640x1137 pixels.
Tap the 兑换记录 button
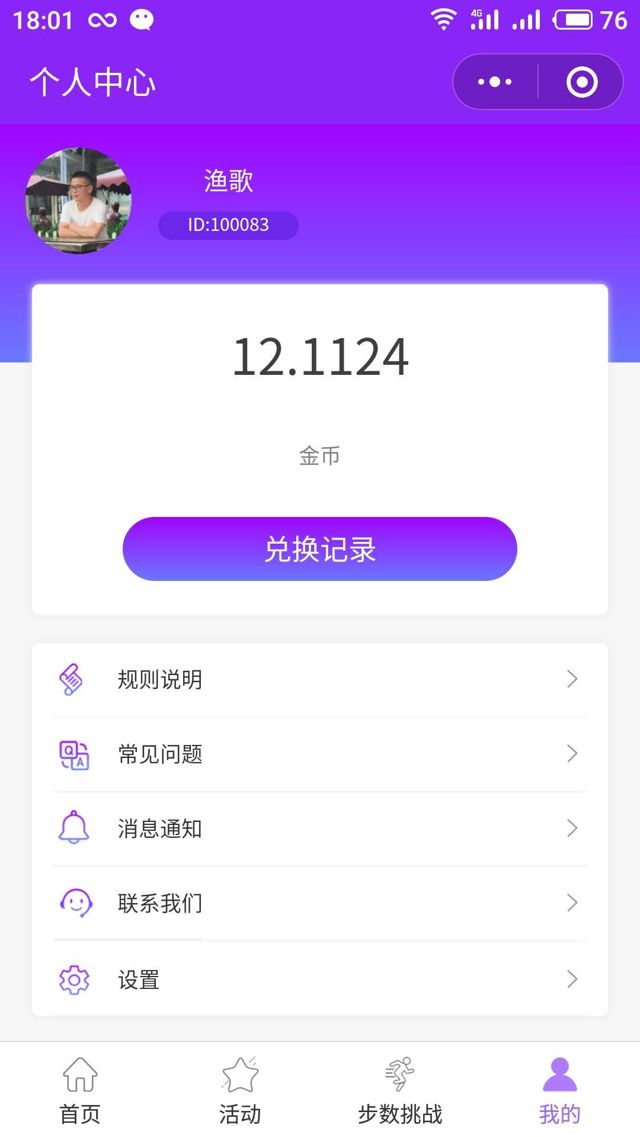coord(319,549)
